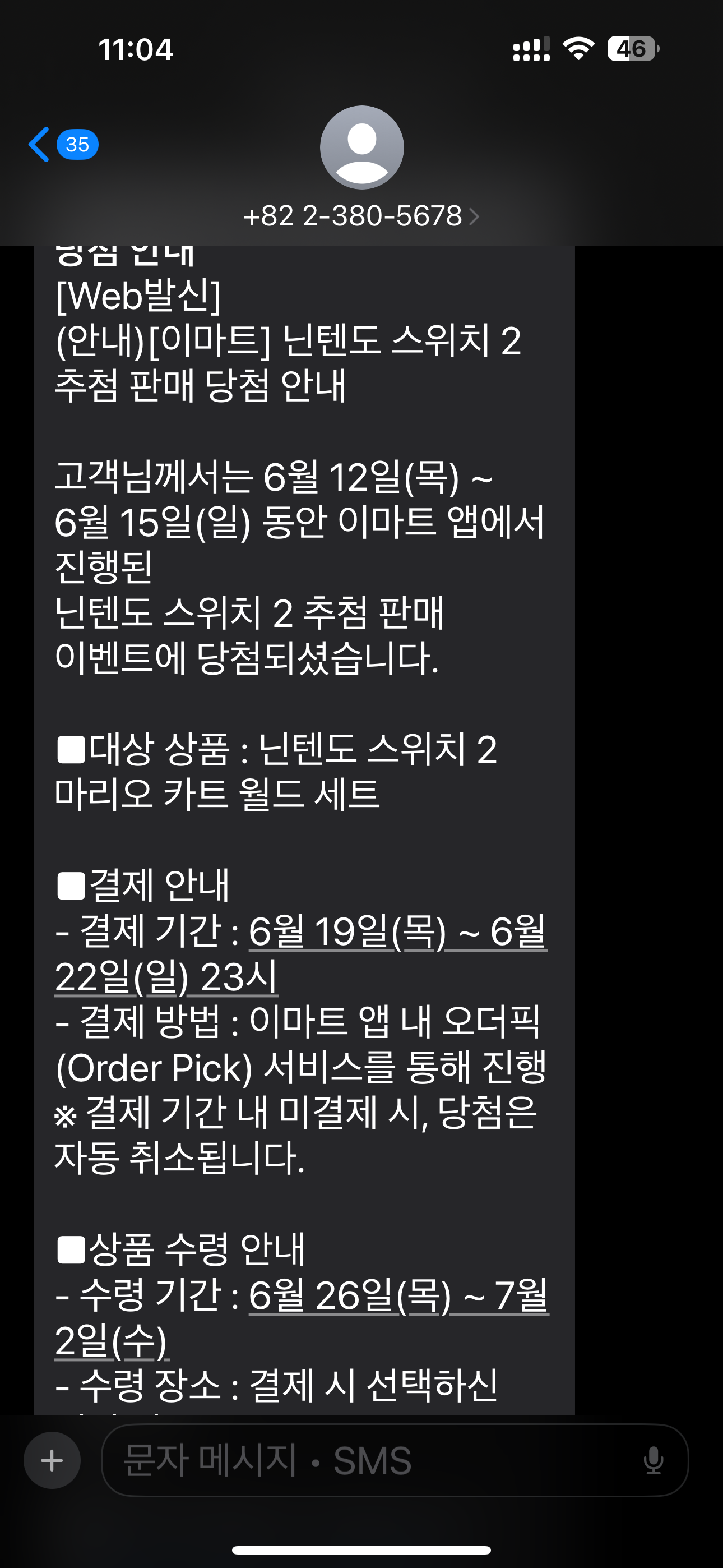723x1568 pixels.
Task: Open contact details for +82 2-380-5678
Action: click(361, 215)
